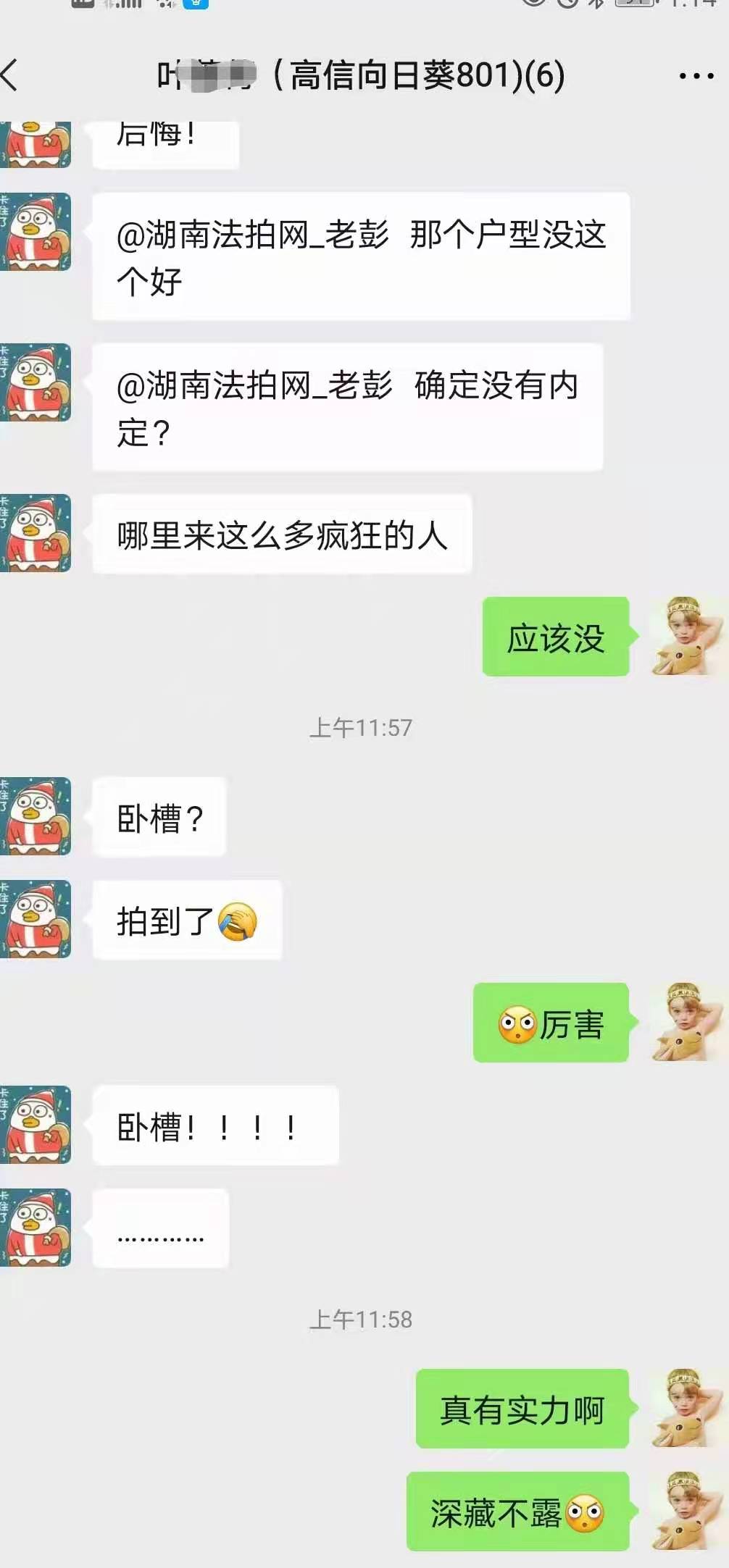Open the avatar beside 深藏不露
The image size is (729, 1568).
(687, 1511)
